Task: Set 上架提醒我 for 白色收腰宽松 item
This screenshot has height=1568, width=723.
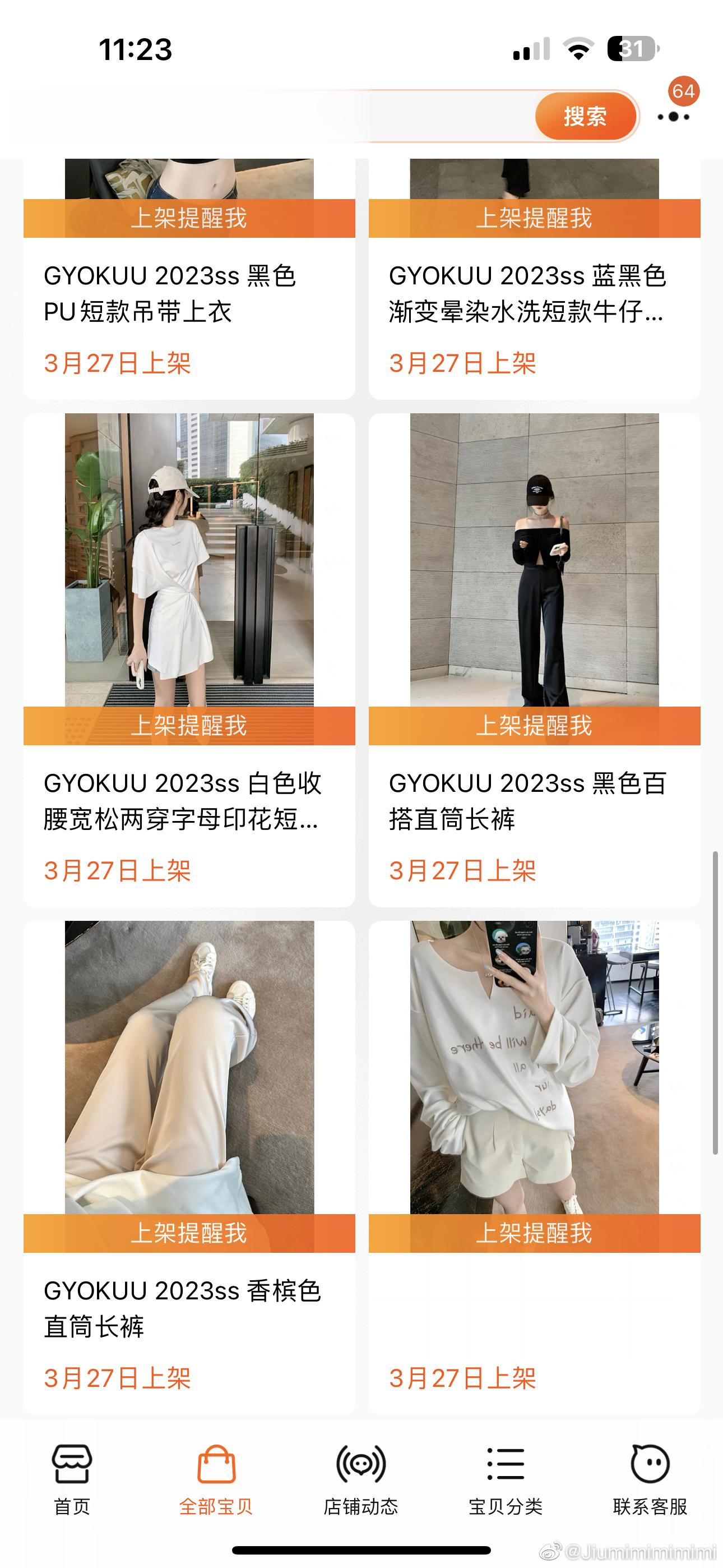Action: [x=189, y=726]
